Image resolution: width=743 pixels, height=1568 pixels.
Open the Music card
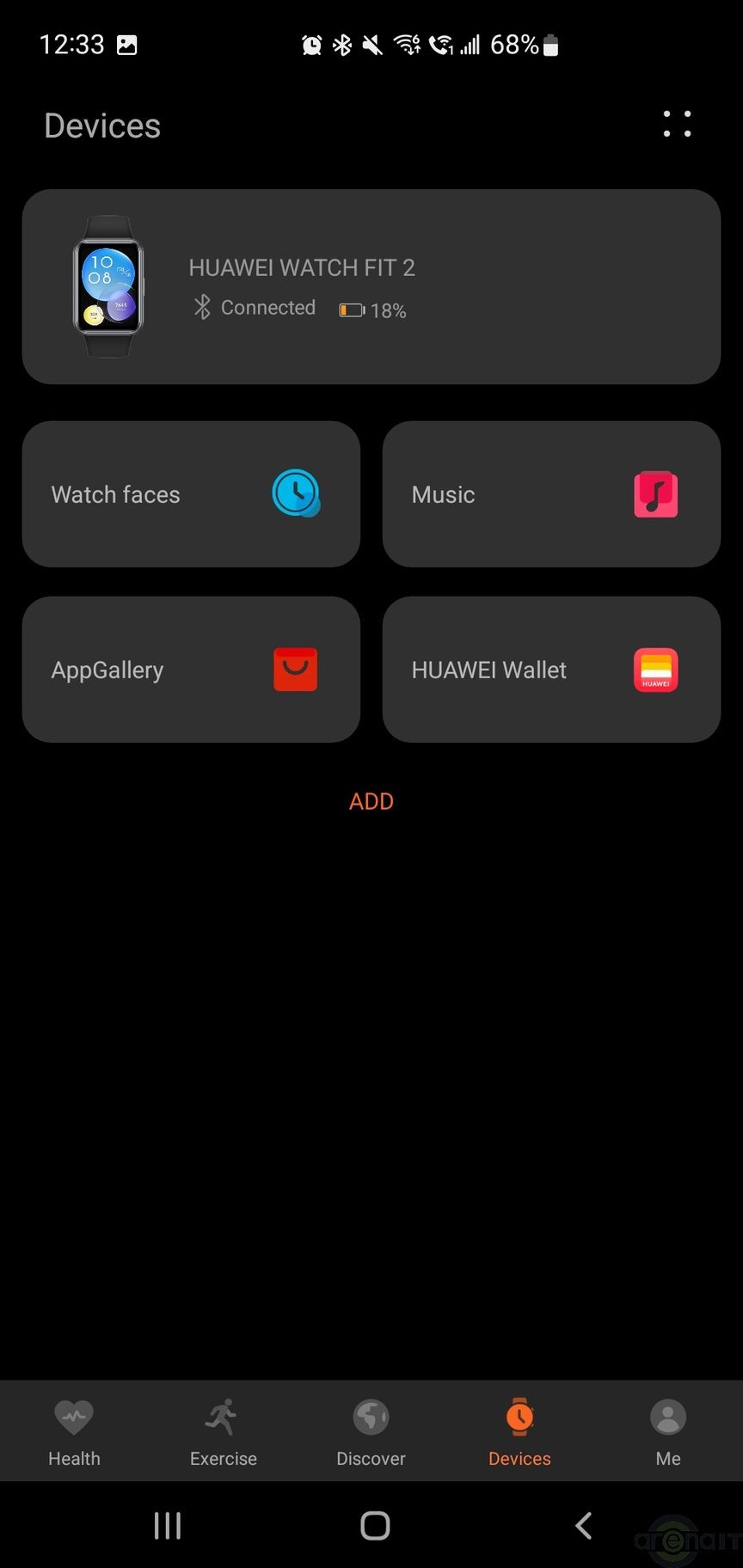(x=550, y=494)
